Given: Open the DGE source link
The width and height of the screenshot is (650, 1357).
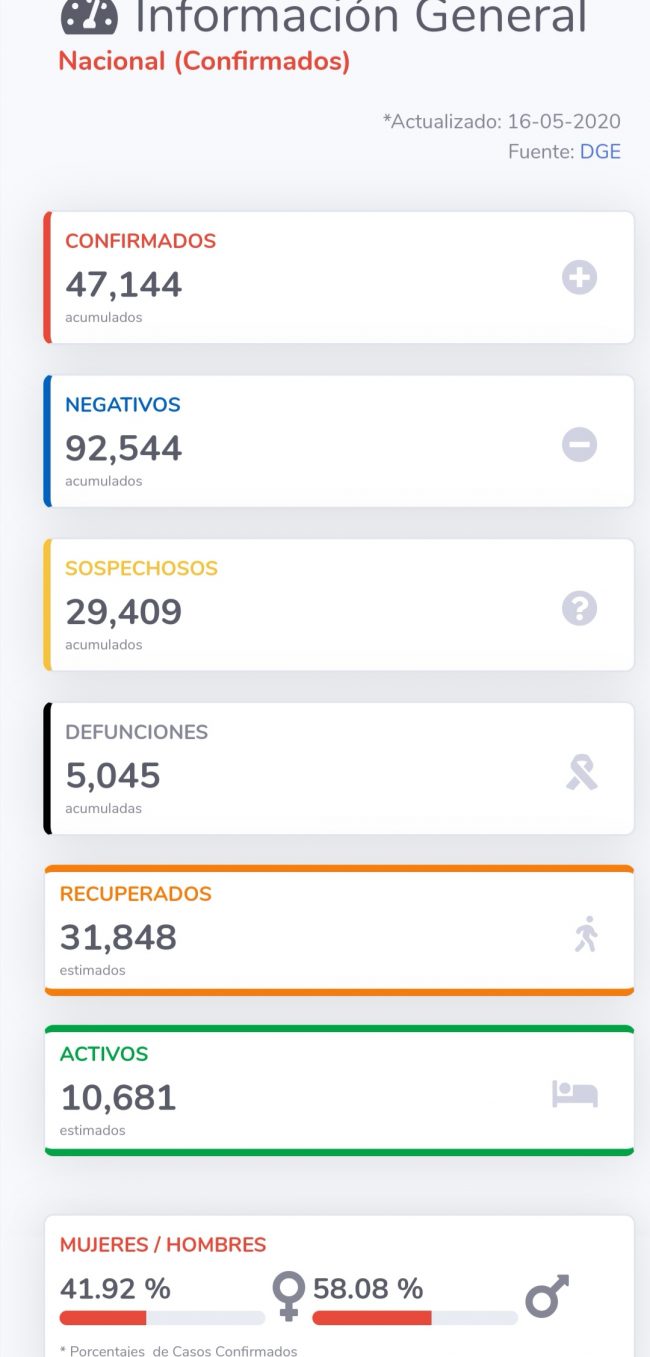Looking at the screenshot, I should click(600, 152).
